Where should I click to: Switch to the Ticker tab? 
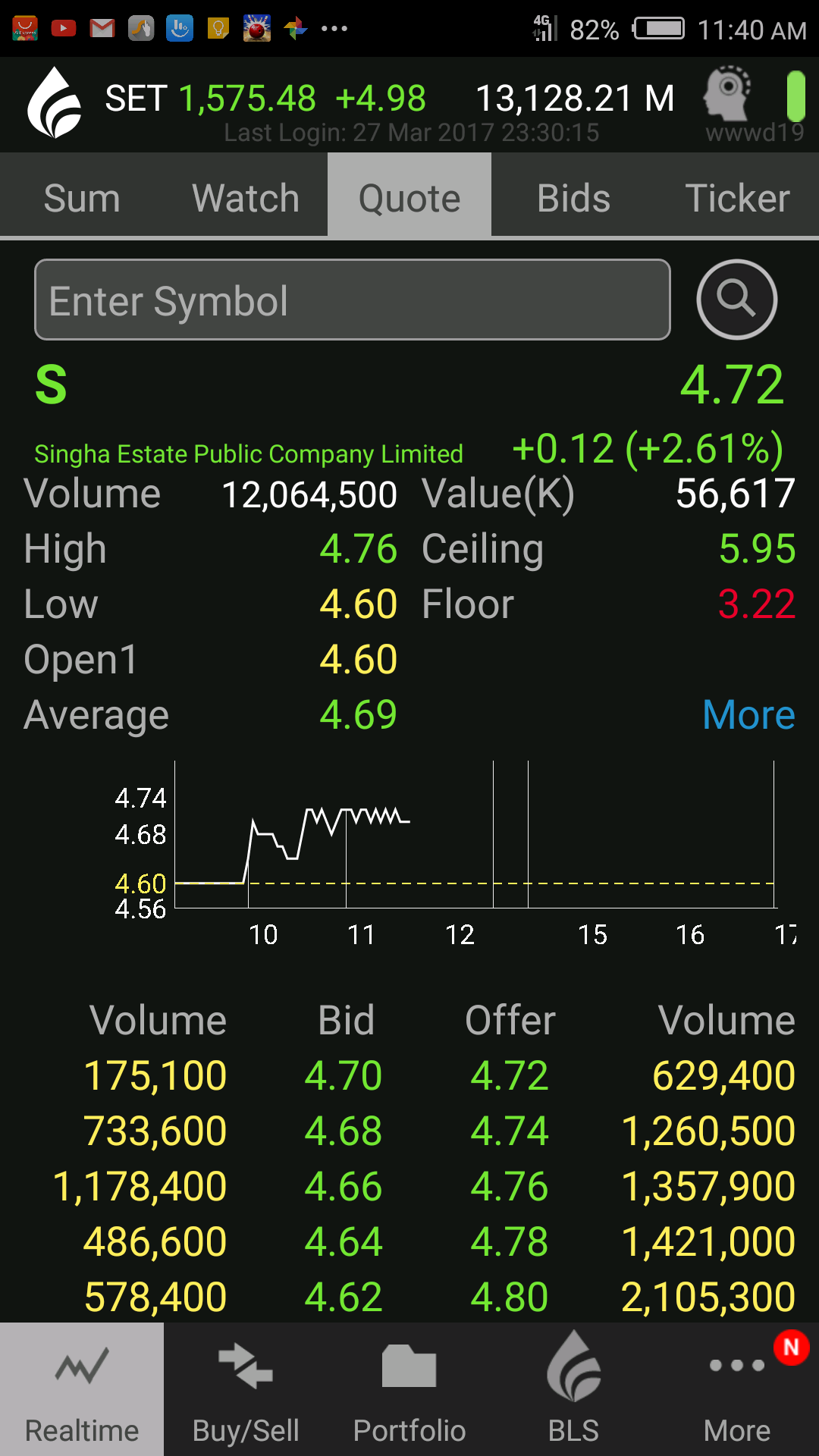coord(737,197)
